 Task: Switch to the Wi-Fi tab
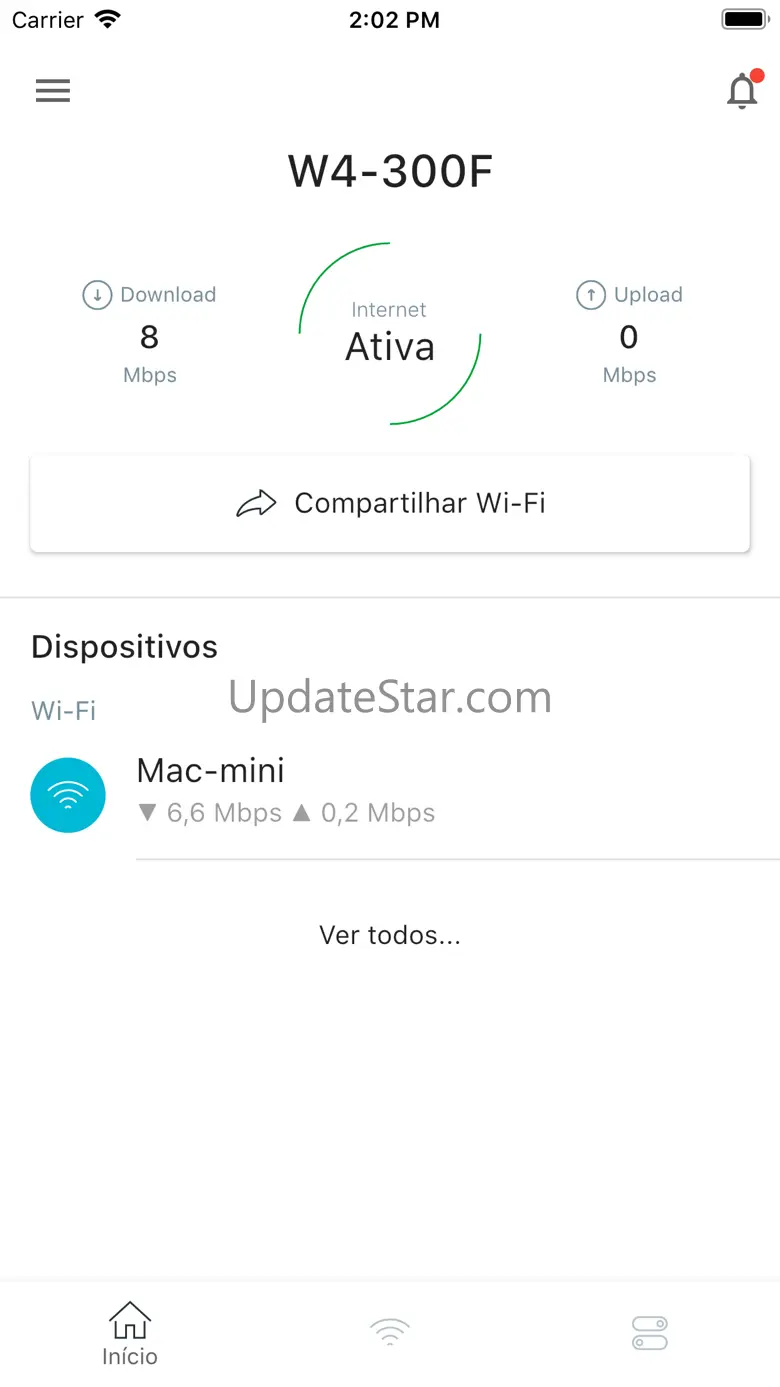point(390,1332)
